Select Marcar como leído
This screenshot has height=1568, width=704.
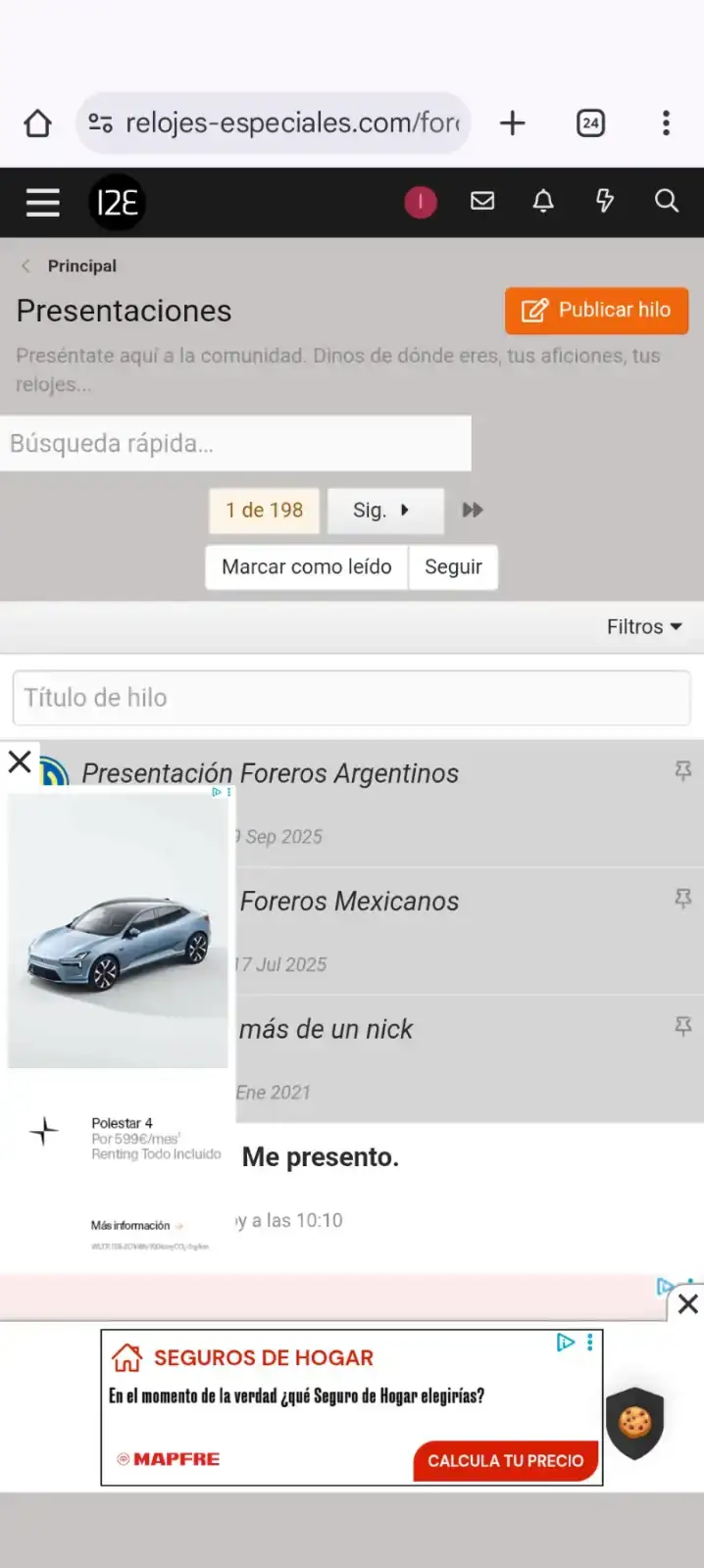click(x=306, y=567)
